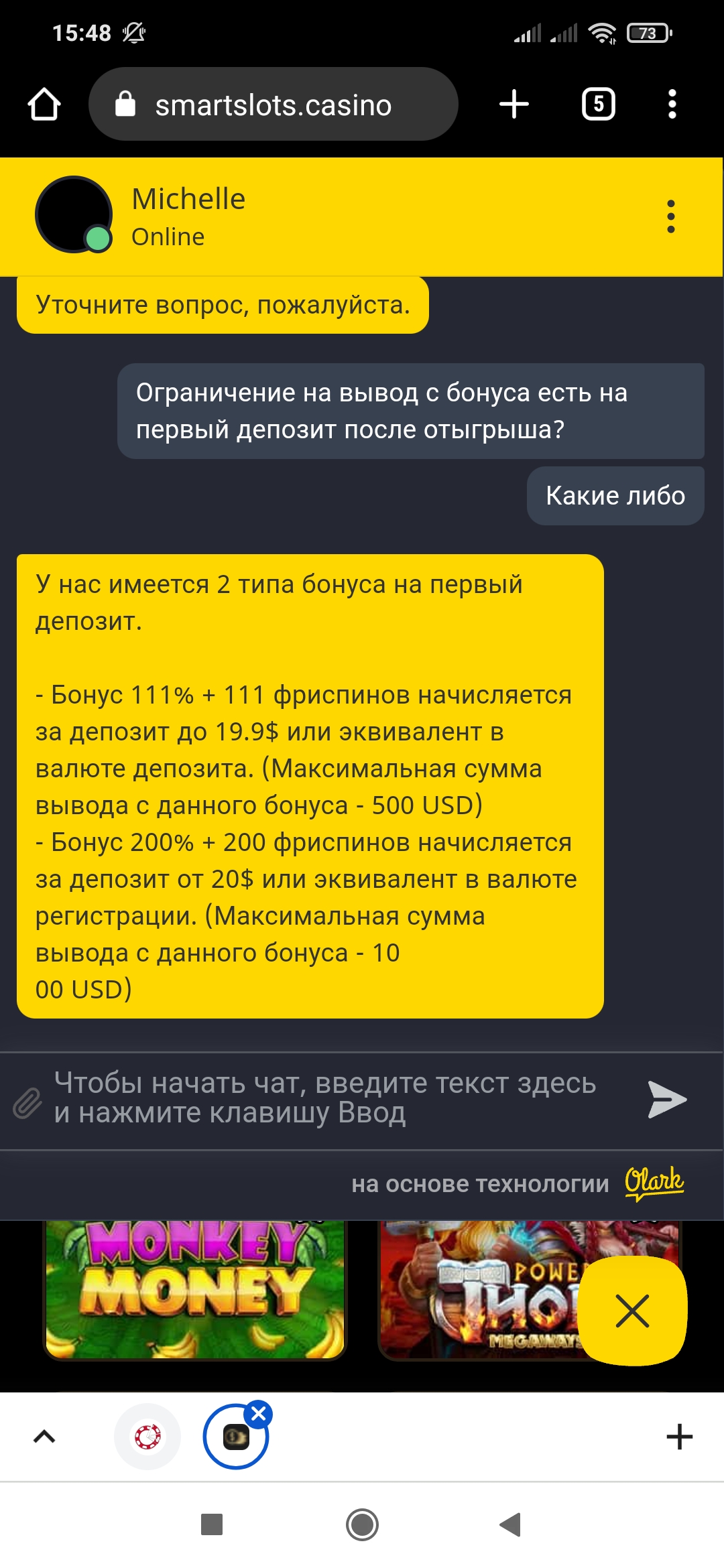This screenshot has width=724, height=1568.
Task: Close the chat widget with yellow X
Action: tap(632, 1311)
